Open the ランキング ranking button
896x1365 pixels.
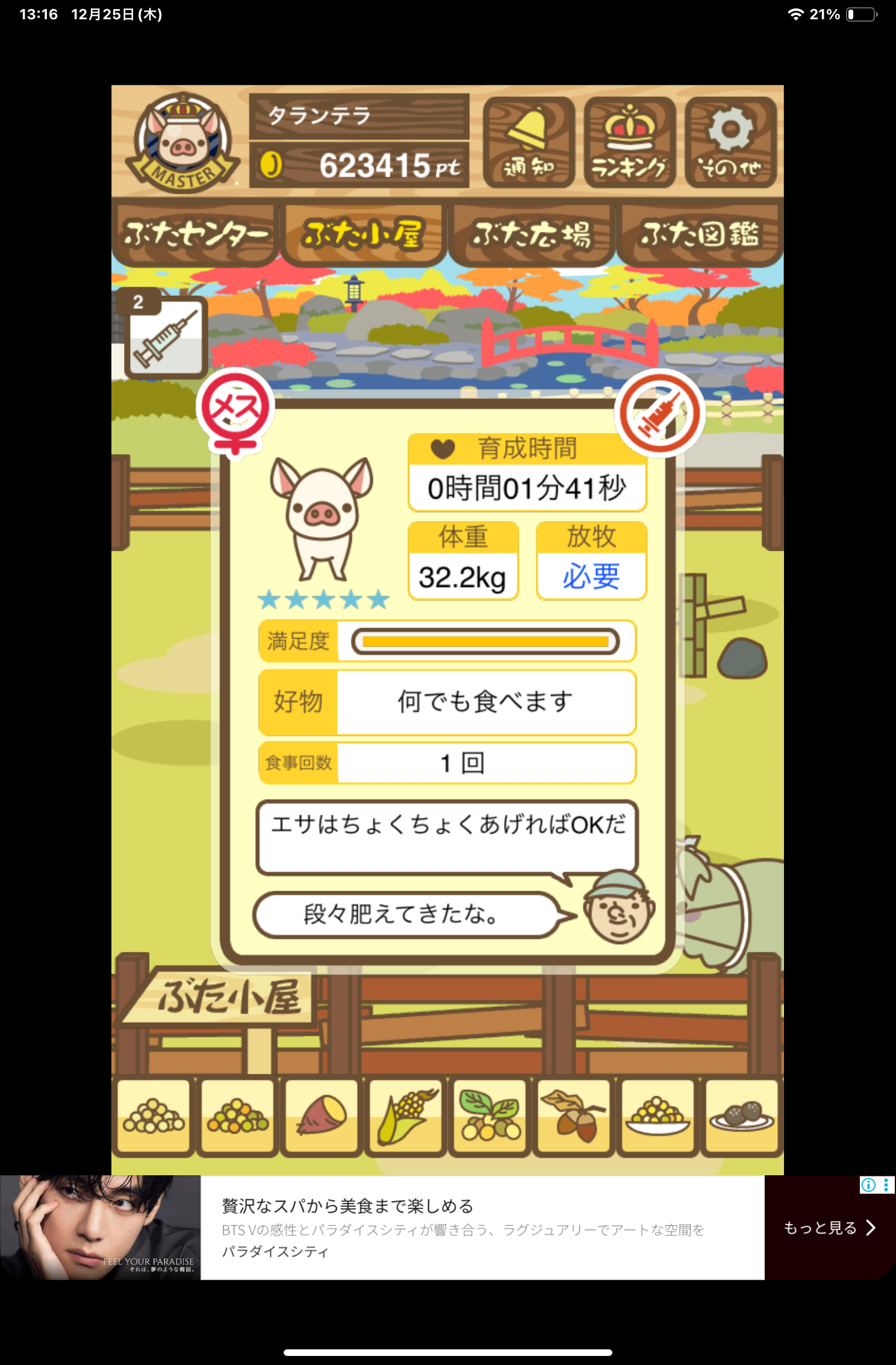point(629,143)
